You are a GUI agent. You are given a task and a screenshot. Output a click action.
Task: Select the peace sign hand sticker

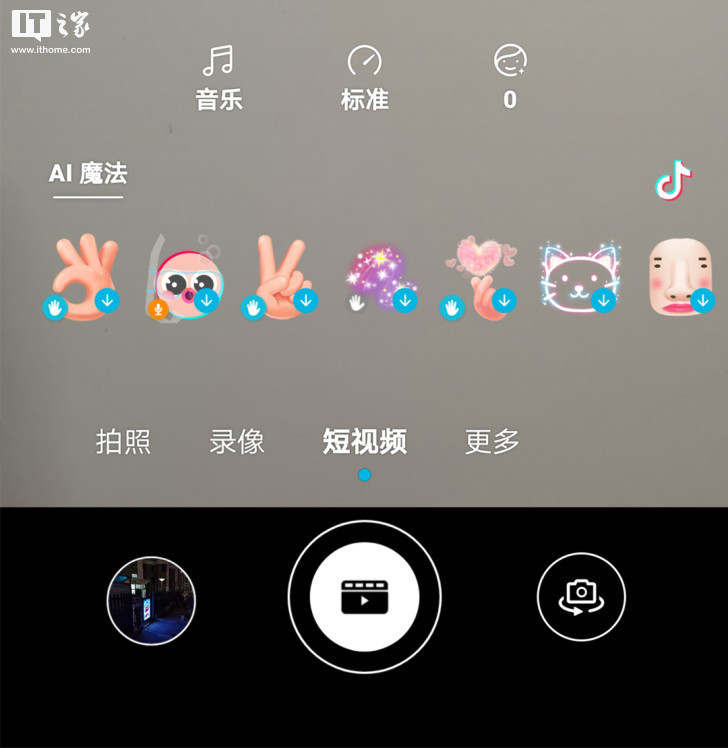(x=281, y=277)
